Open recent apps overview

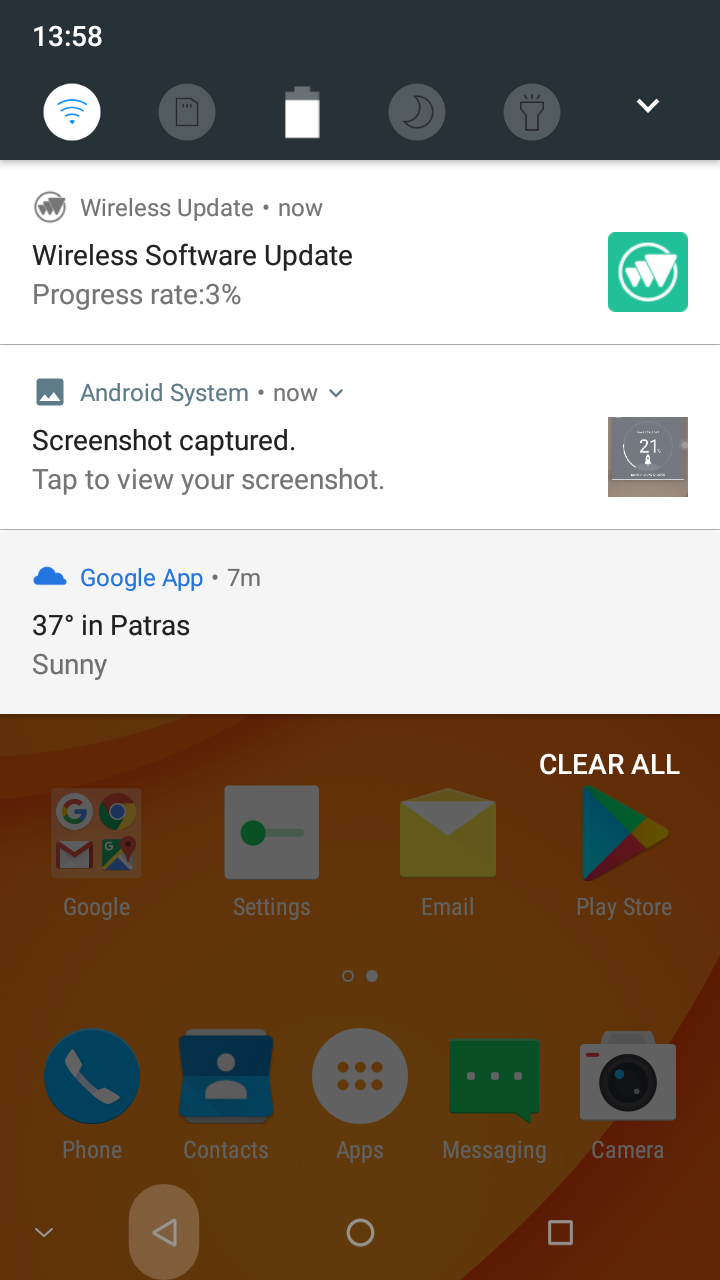[561, 1233]
